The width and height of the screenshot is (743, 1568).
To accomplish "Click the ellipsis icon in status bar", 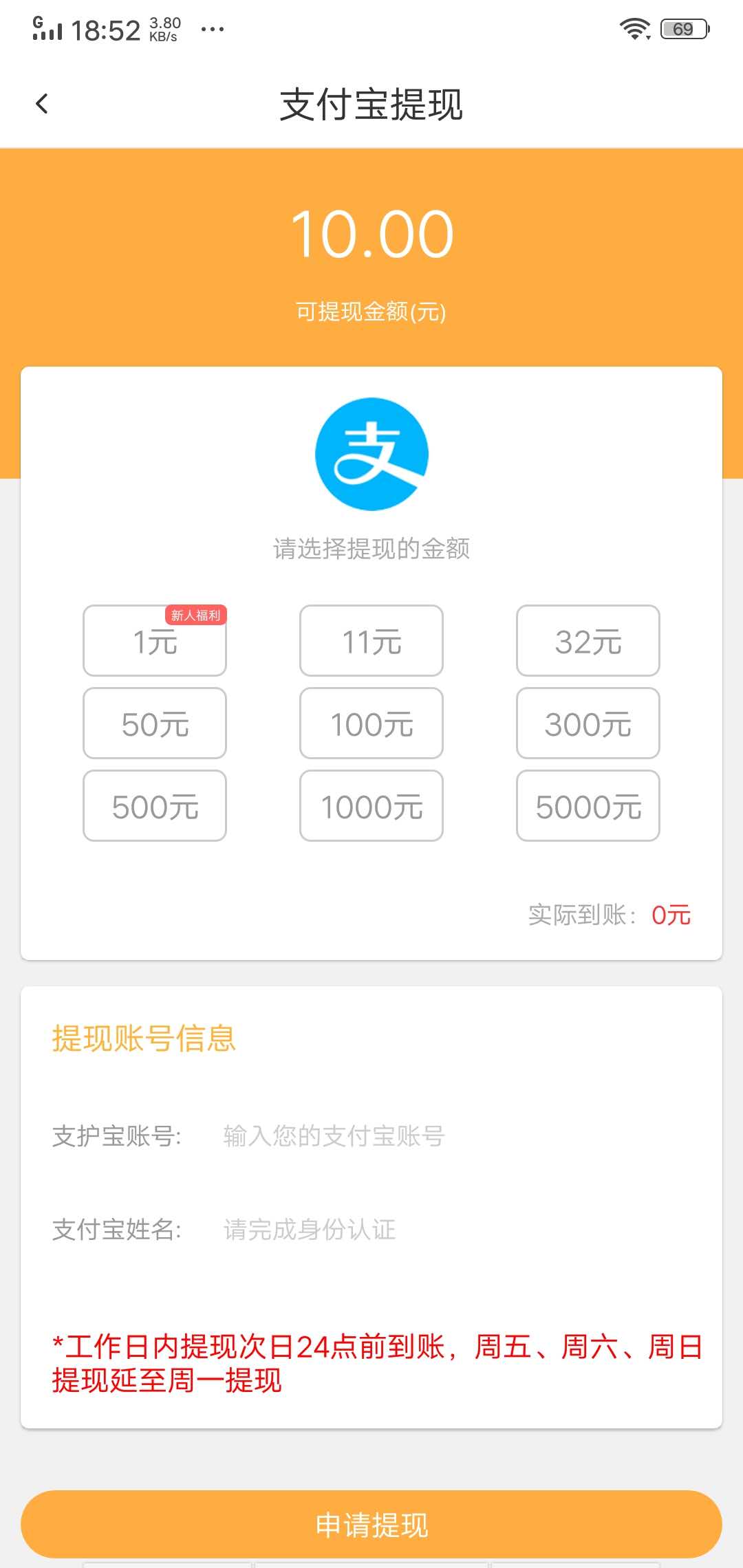I will tap(213, 29).
